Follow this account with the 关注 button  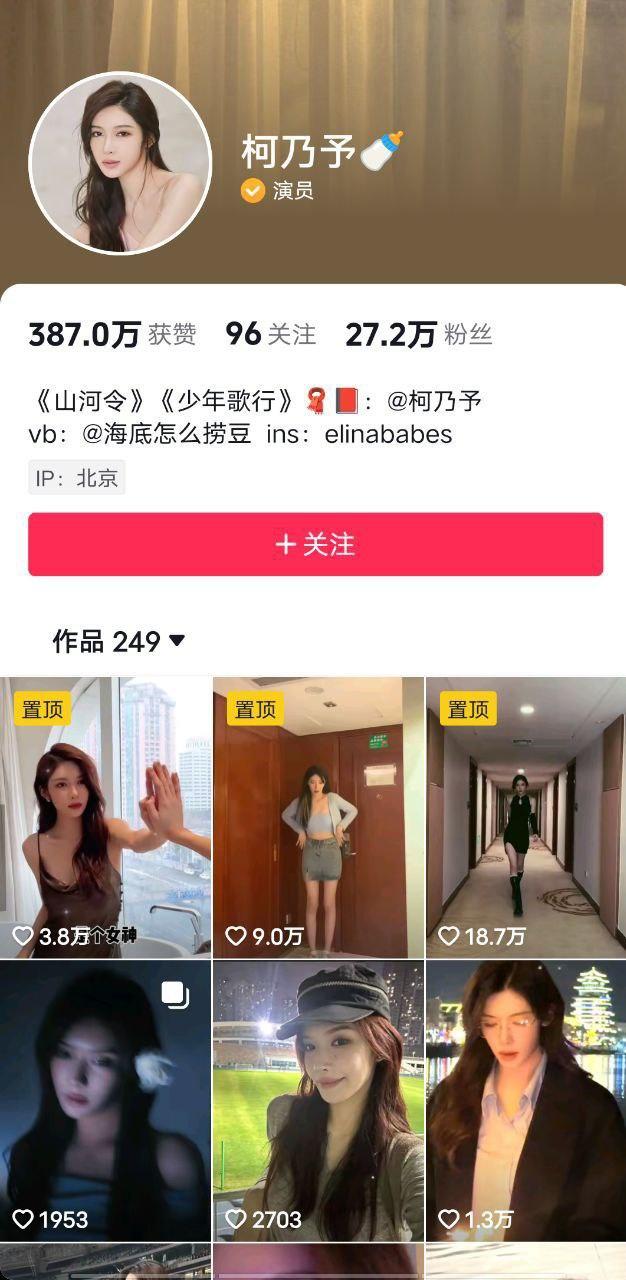click(x=315, y=544)
